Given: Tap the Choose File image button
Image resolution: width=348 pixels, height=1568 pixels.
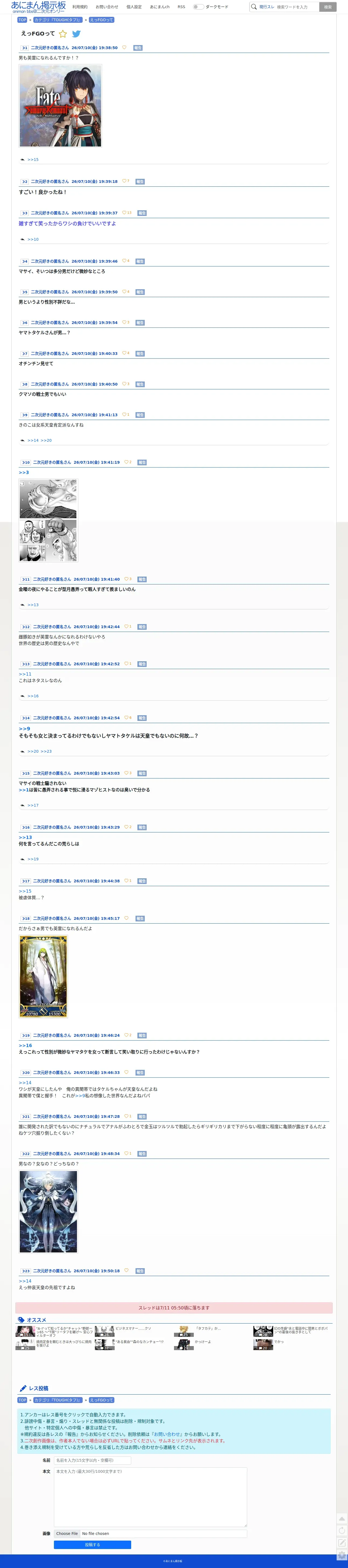Looking at the screenshot, I should [67, 1533].
